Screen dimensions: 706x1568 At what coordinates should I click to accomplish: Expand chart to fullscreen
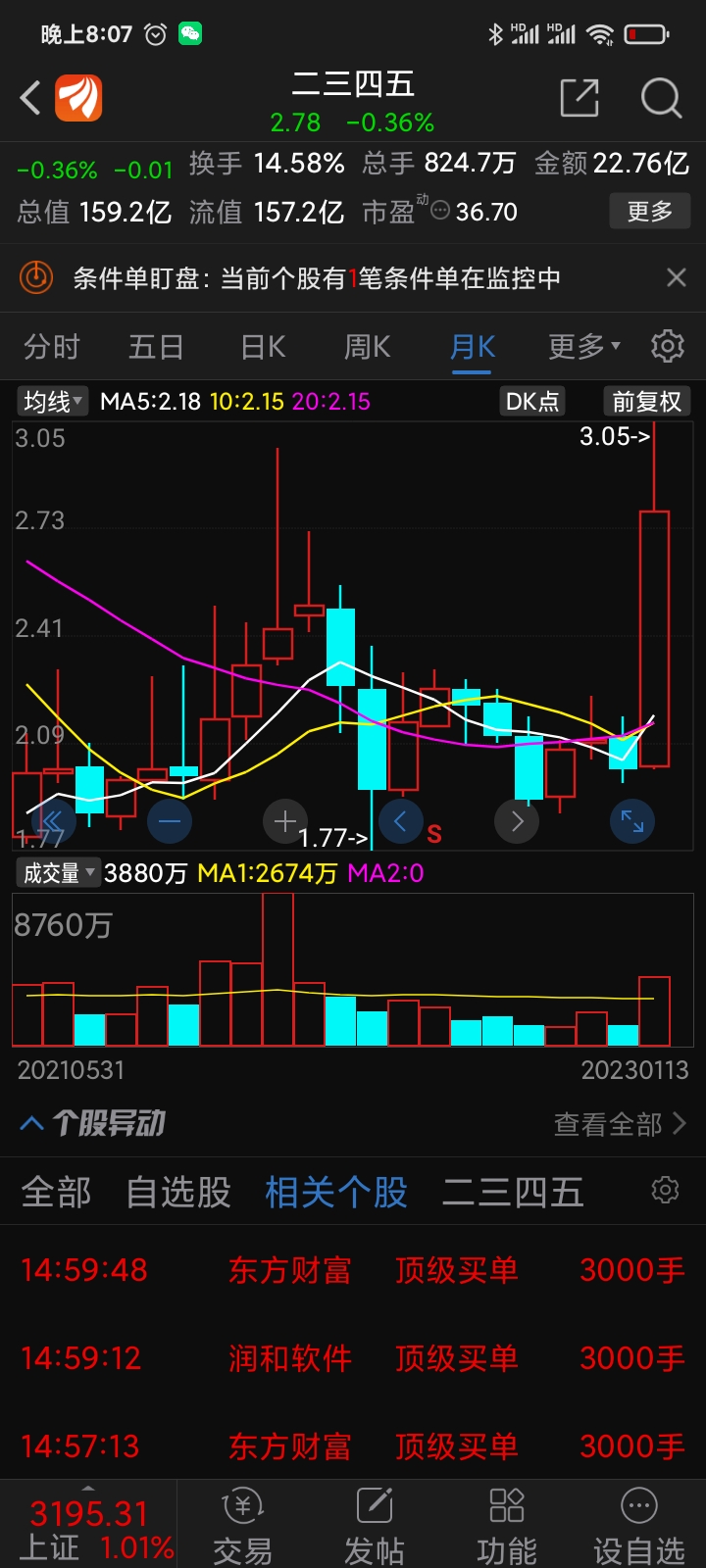pos(631,821)
